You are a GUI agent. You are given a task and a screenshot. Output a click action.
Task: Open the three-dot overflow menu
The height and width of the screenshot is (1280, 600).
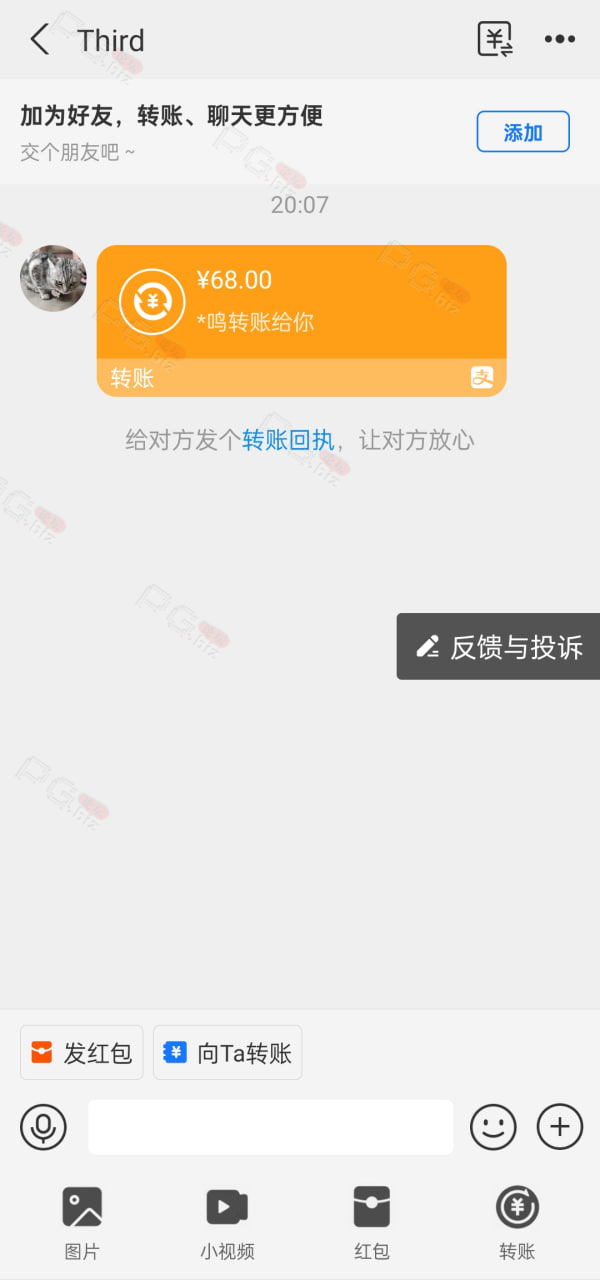(560, 39)
